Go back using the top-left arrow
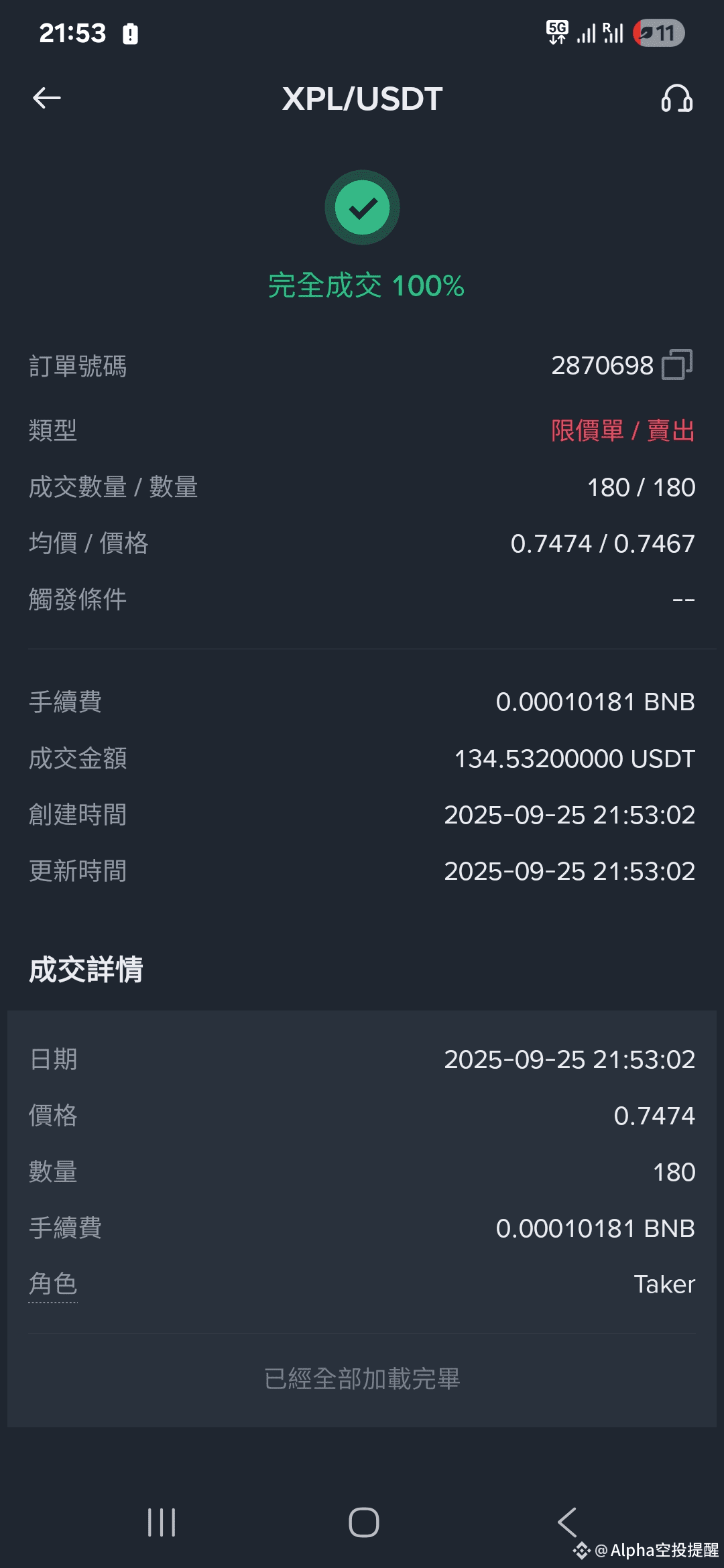This screenshot has height=1568, width=724. pyautogui.click(x=47, y=98)
